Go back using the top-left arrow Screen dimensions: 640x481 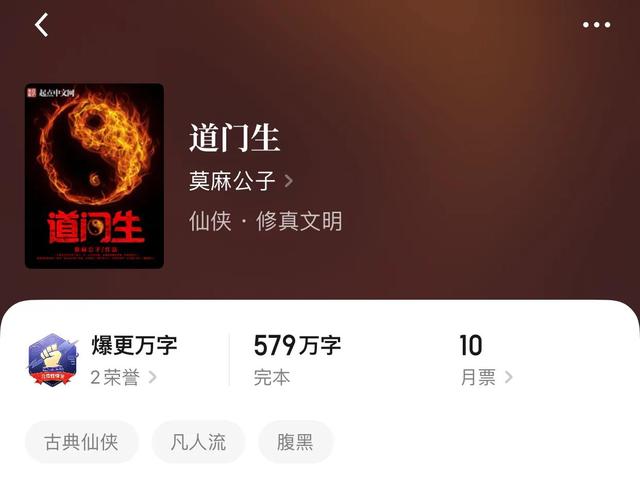tap(41, 25)
